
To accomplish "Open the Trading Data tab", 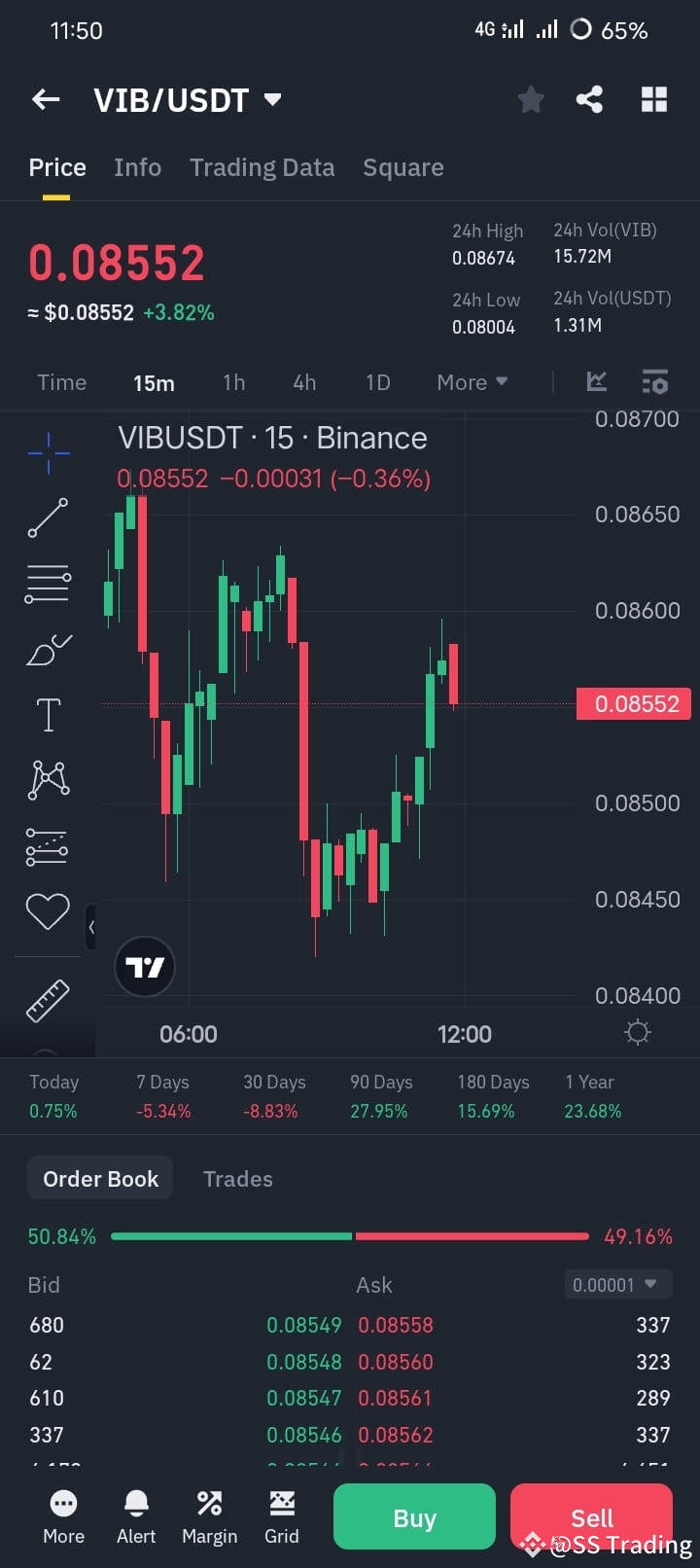I will click(x=262, y=166).
